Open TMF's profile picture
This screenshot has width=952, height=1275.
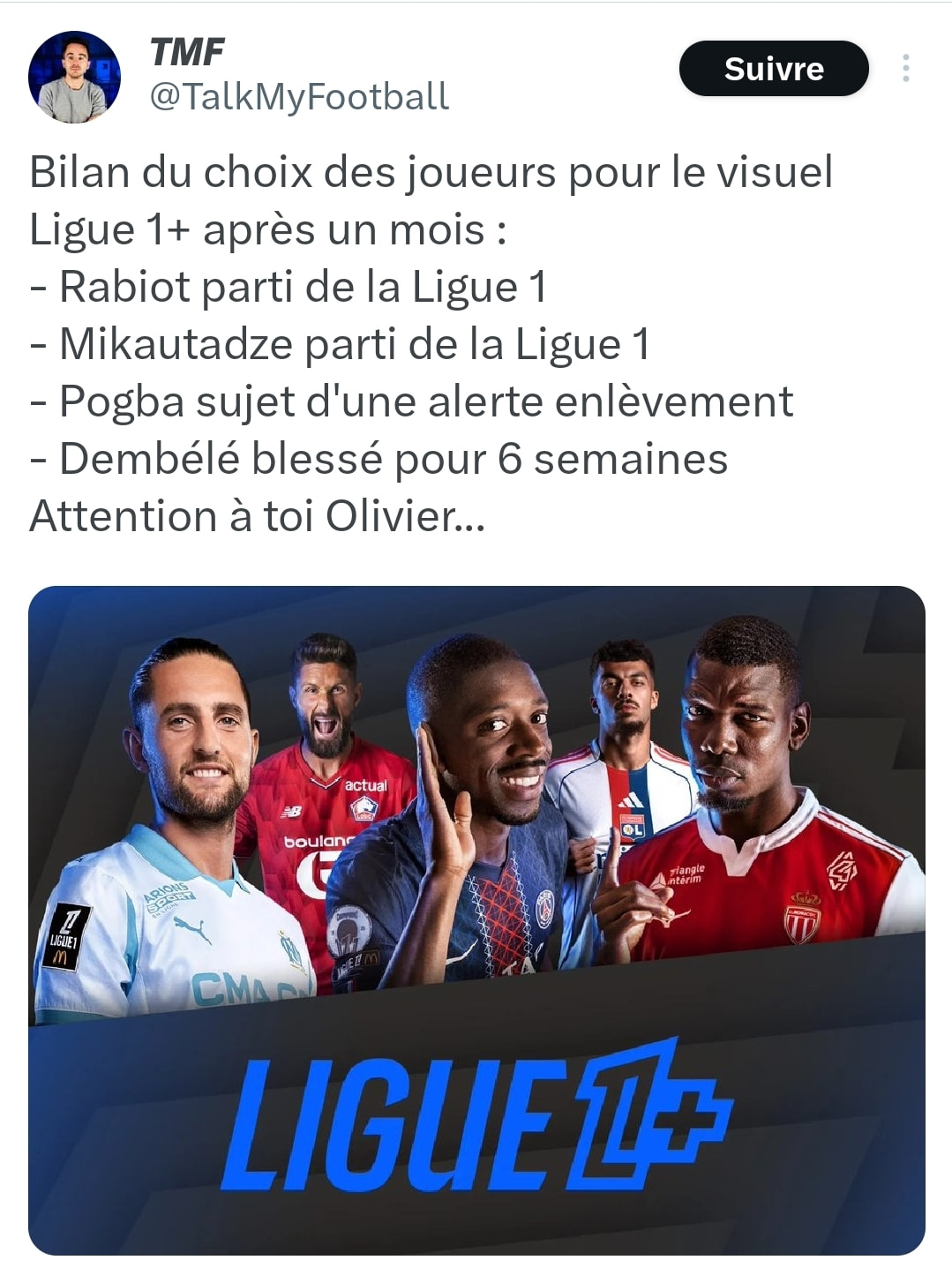74,77
